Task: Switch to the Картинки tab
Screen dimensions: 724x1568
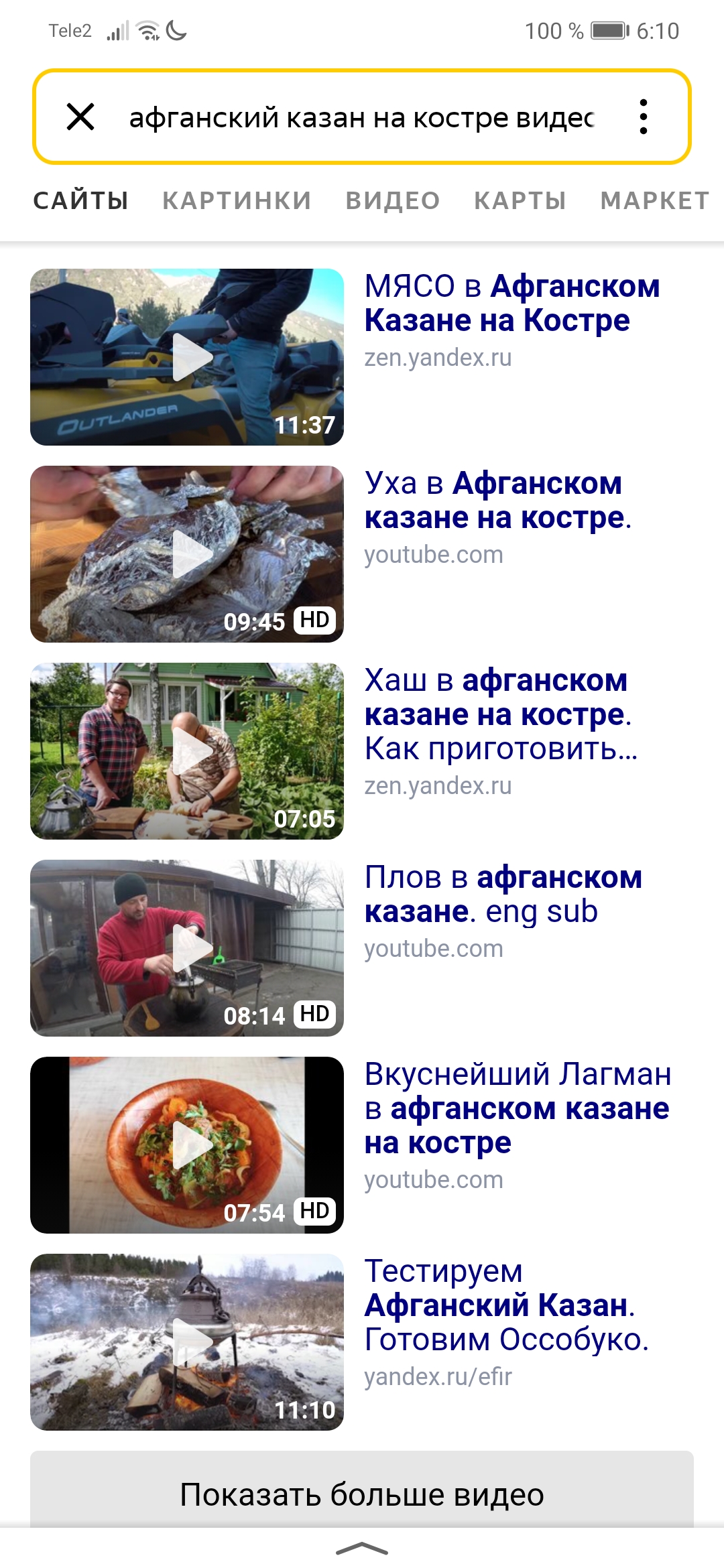Action: [x=237, y=200]
